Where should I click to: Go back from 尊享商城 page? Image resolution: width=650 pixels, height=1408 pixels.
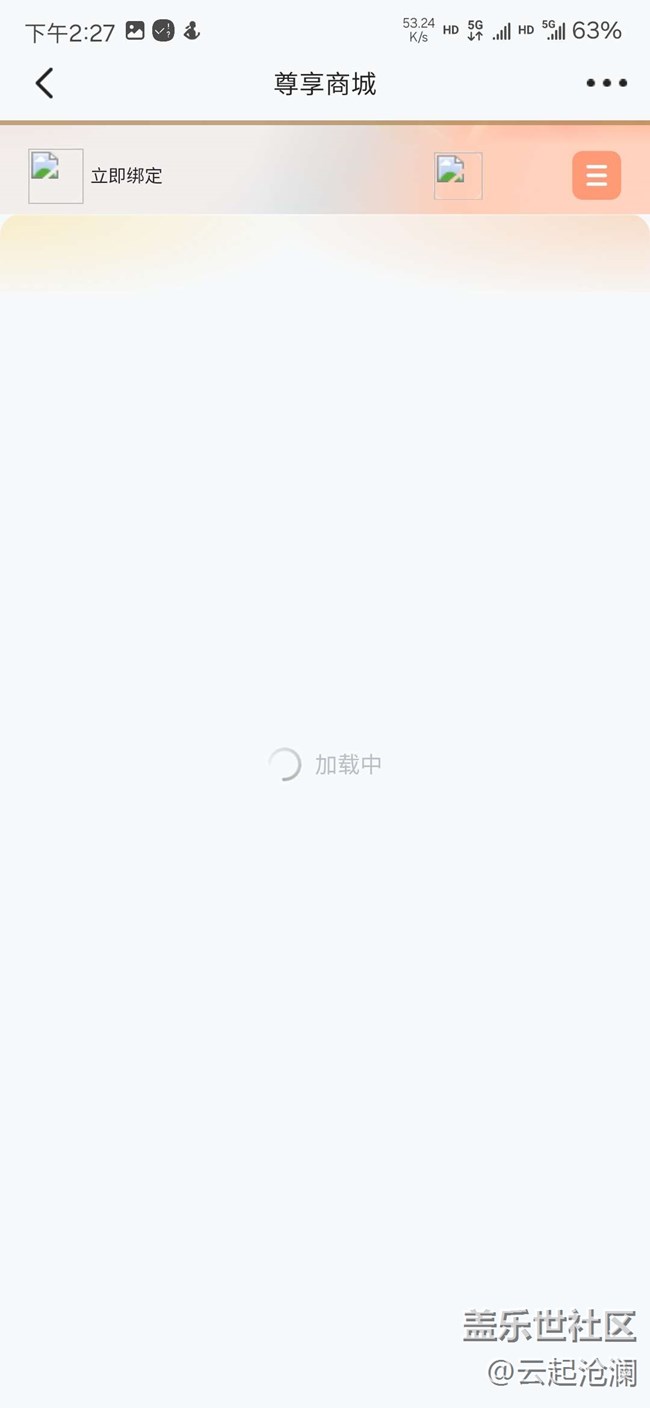coord(44,83)
